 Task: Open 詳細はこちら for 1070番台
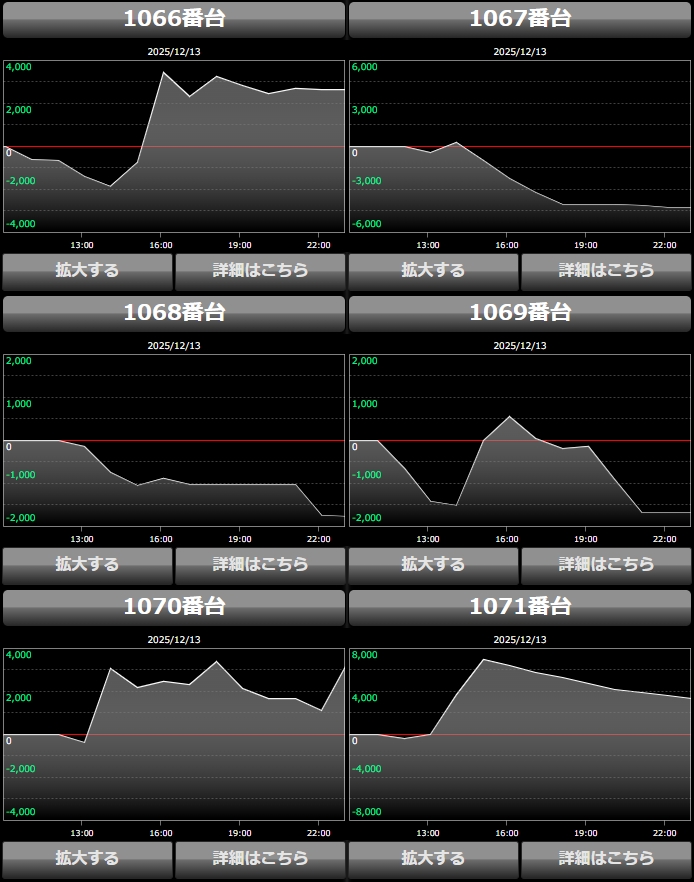click(x=260, y=858)
